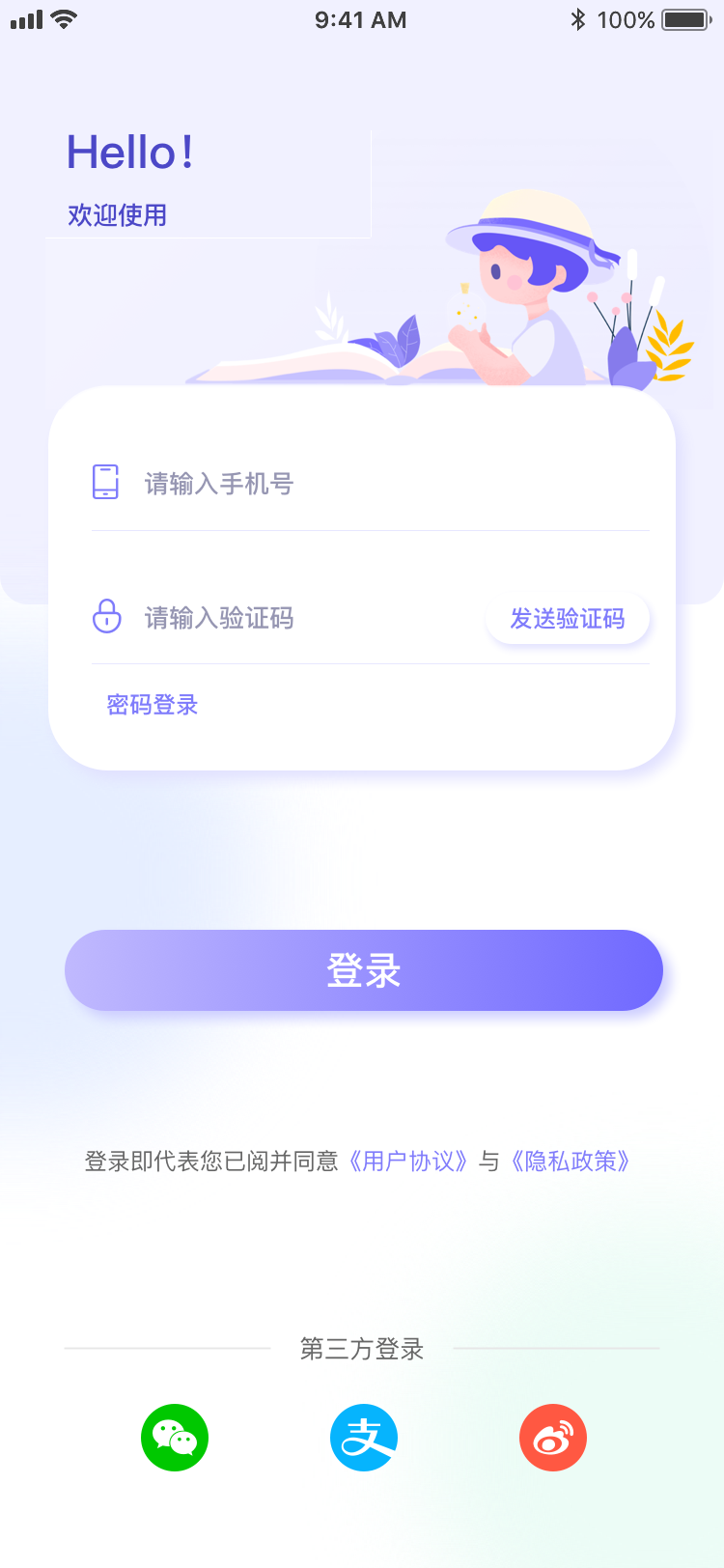
Task: Switch to password login (密码登录)
Action: click(153, 705)
